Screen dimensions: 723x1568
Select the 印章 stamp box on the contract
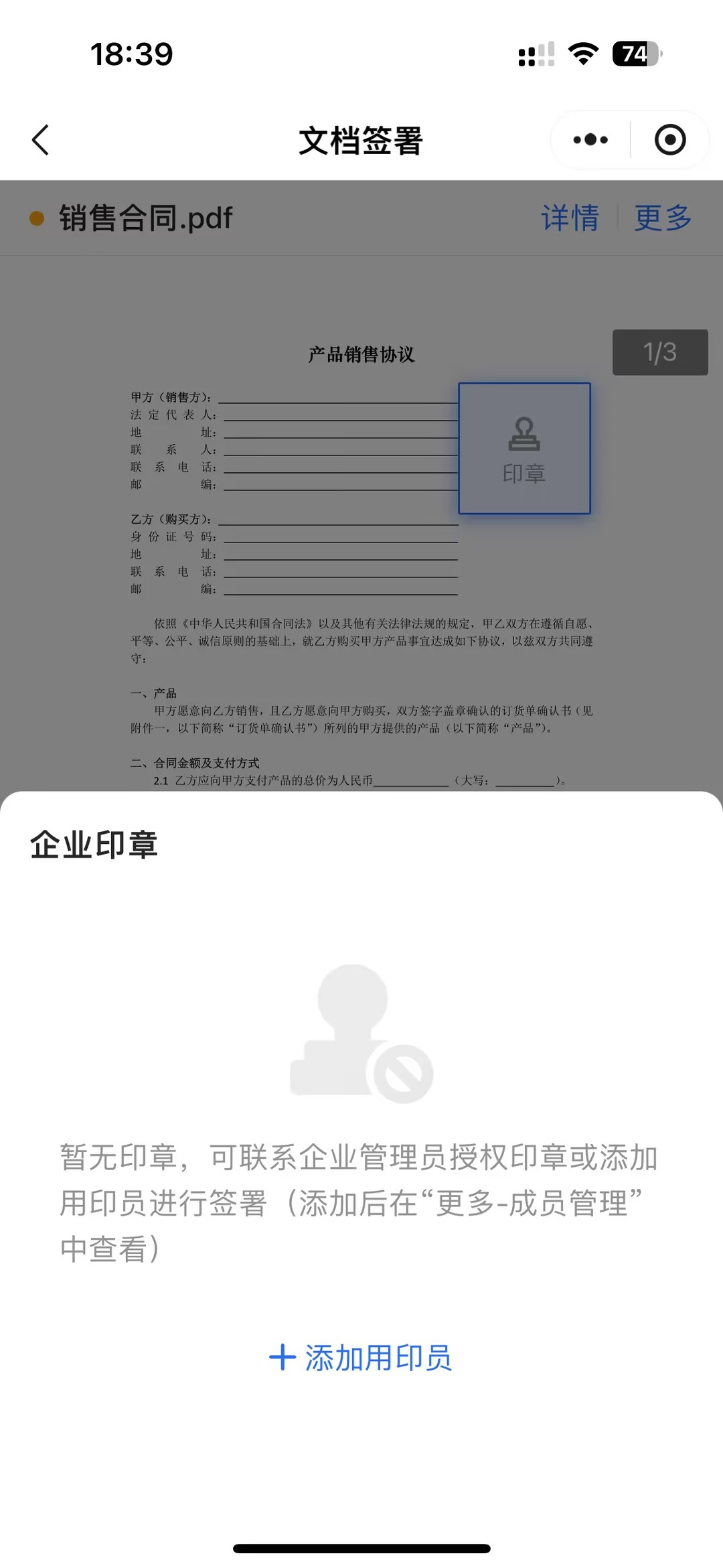524,448
